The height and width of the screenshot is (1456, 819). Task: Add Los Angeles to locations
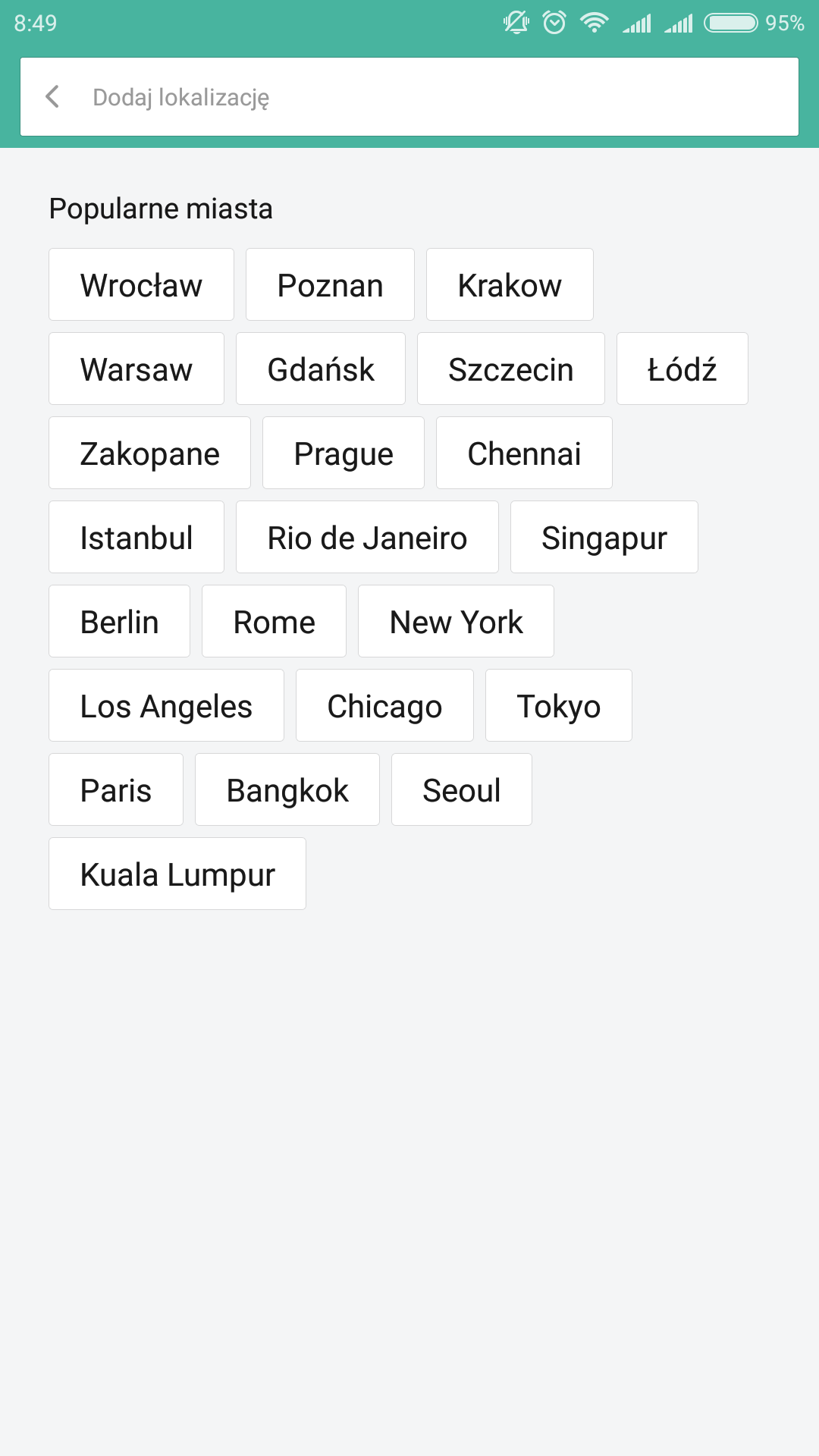point(166,706)
